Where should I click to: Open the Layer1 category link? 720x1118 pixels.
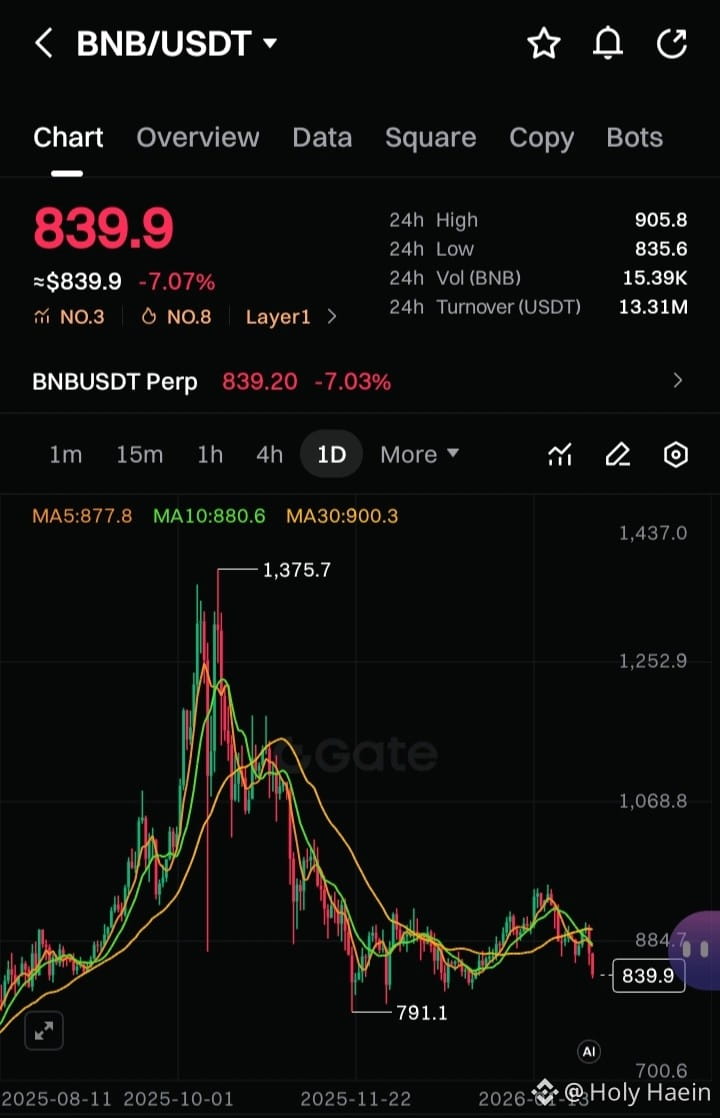[x=291, y=317]
